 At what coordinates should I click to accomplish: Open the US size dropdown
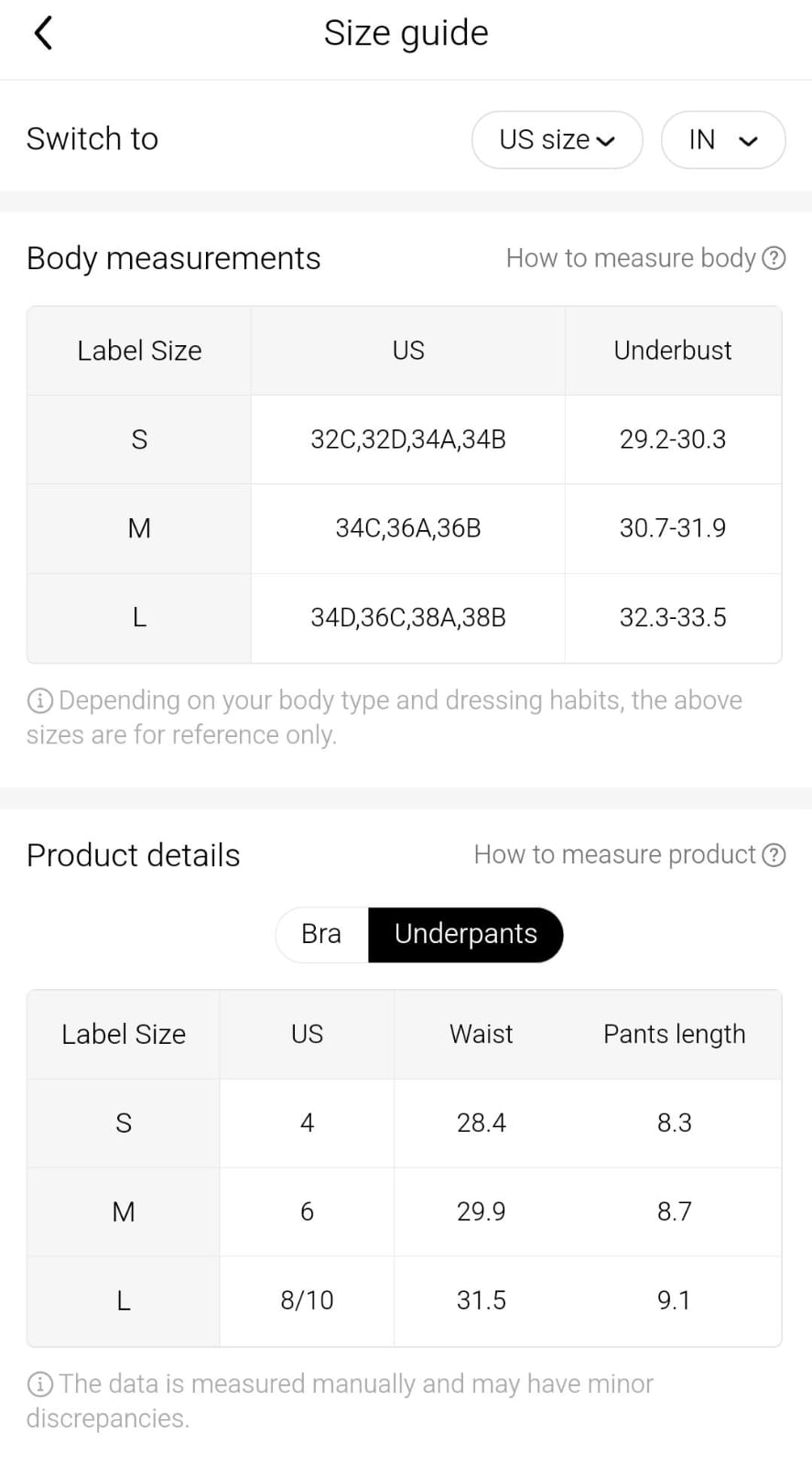[557, 140]
